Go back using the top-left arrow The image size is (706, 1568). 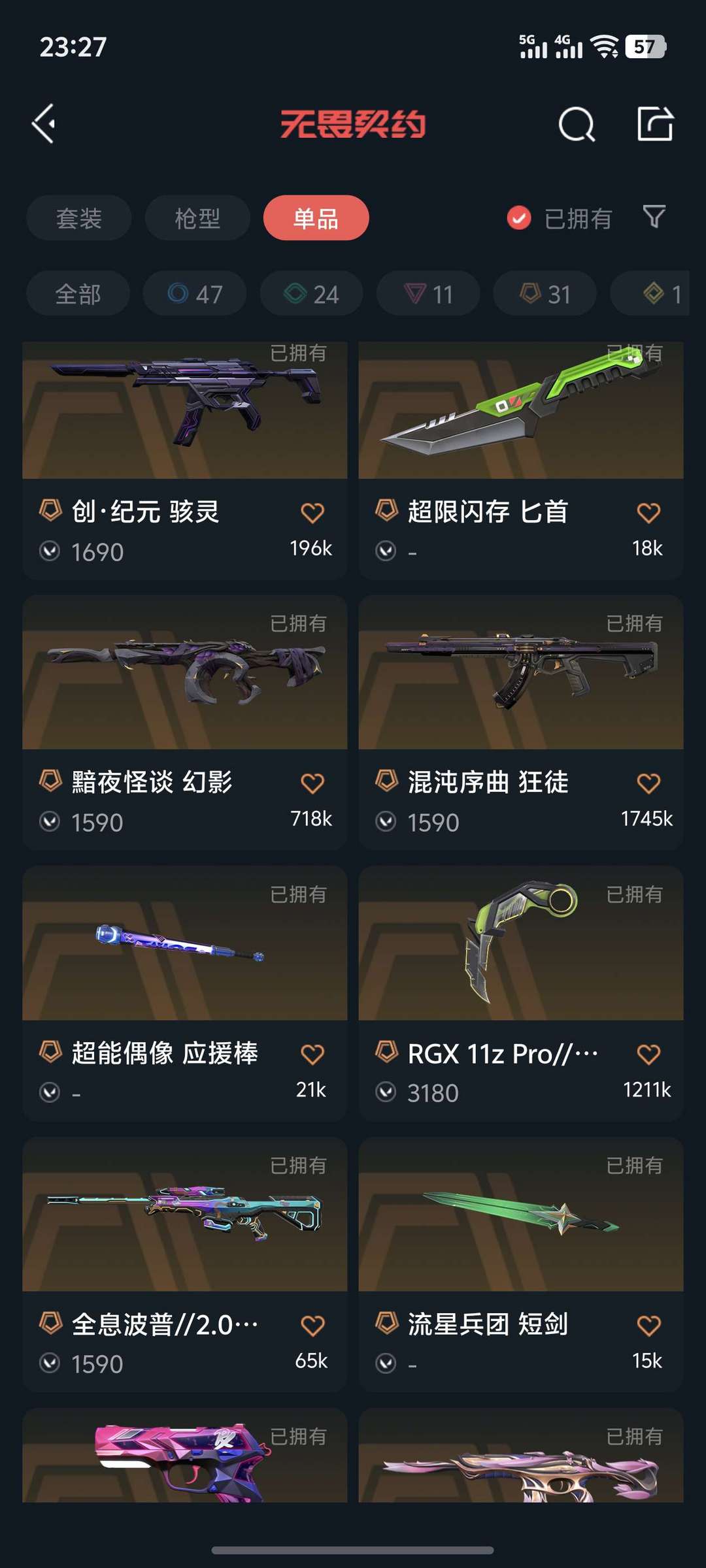pyautogui.click(x=44, y=123)
